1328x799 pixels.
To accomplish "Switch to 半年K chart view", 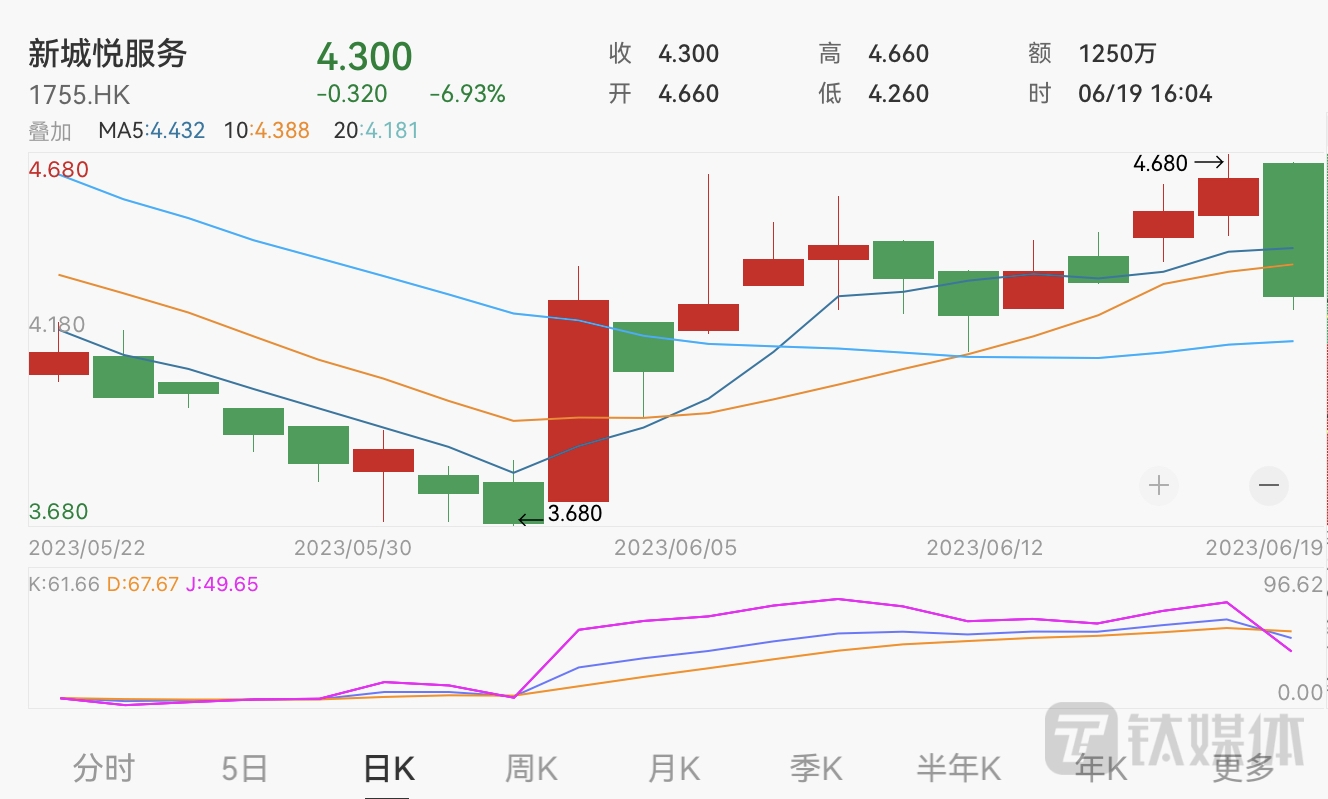I will (958, 768).
